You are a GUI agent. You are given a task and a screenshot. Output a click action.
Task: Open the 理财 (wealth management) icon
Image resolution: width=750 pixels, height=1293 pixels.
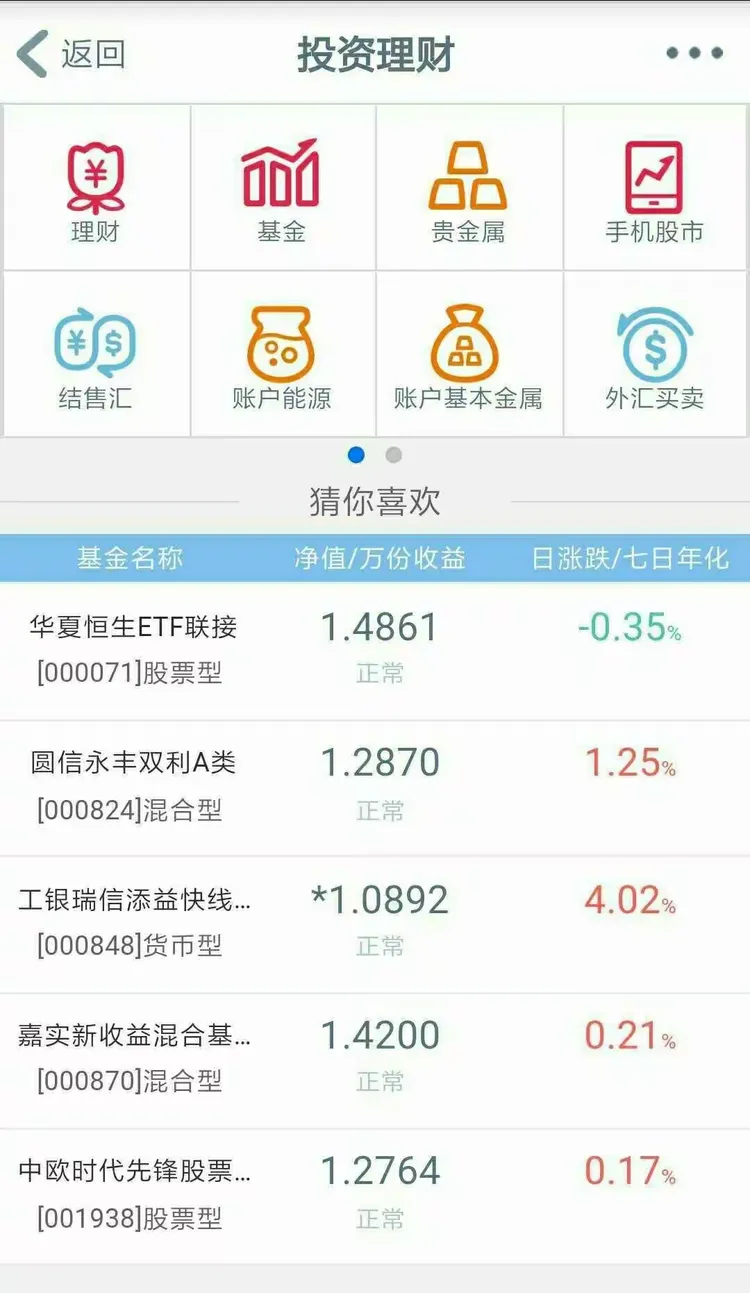point(94,186)
